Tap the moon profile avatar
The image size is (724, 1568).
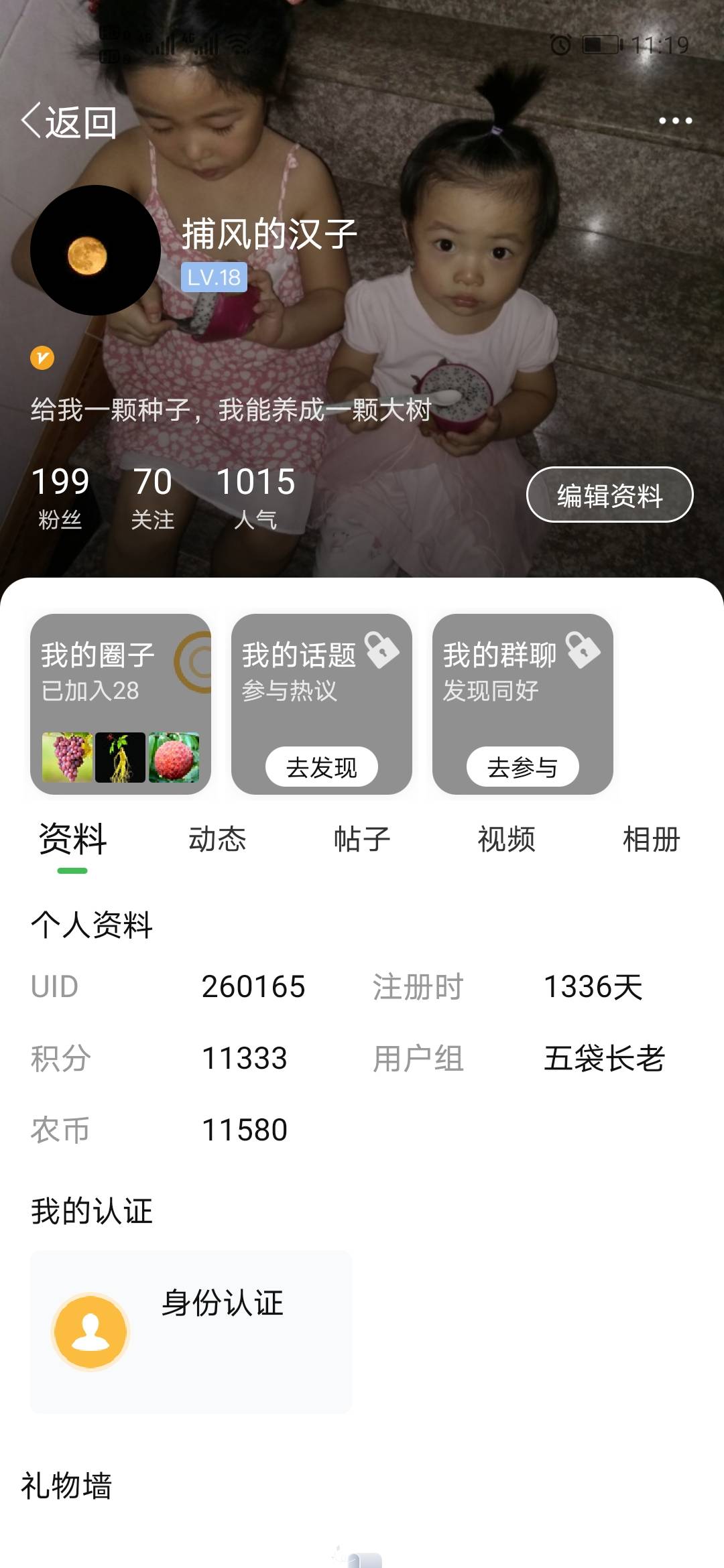click(95, 251)
